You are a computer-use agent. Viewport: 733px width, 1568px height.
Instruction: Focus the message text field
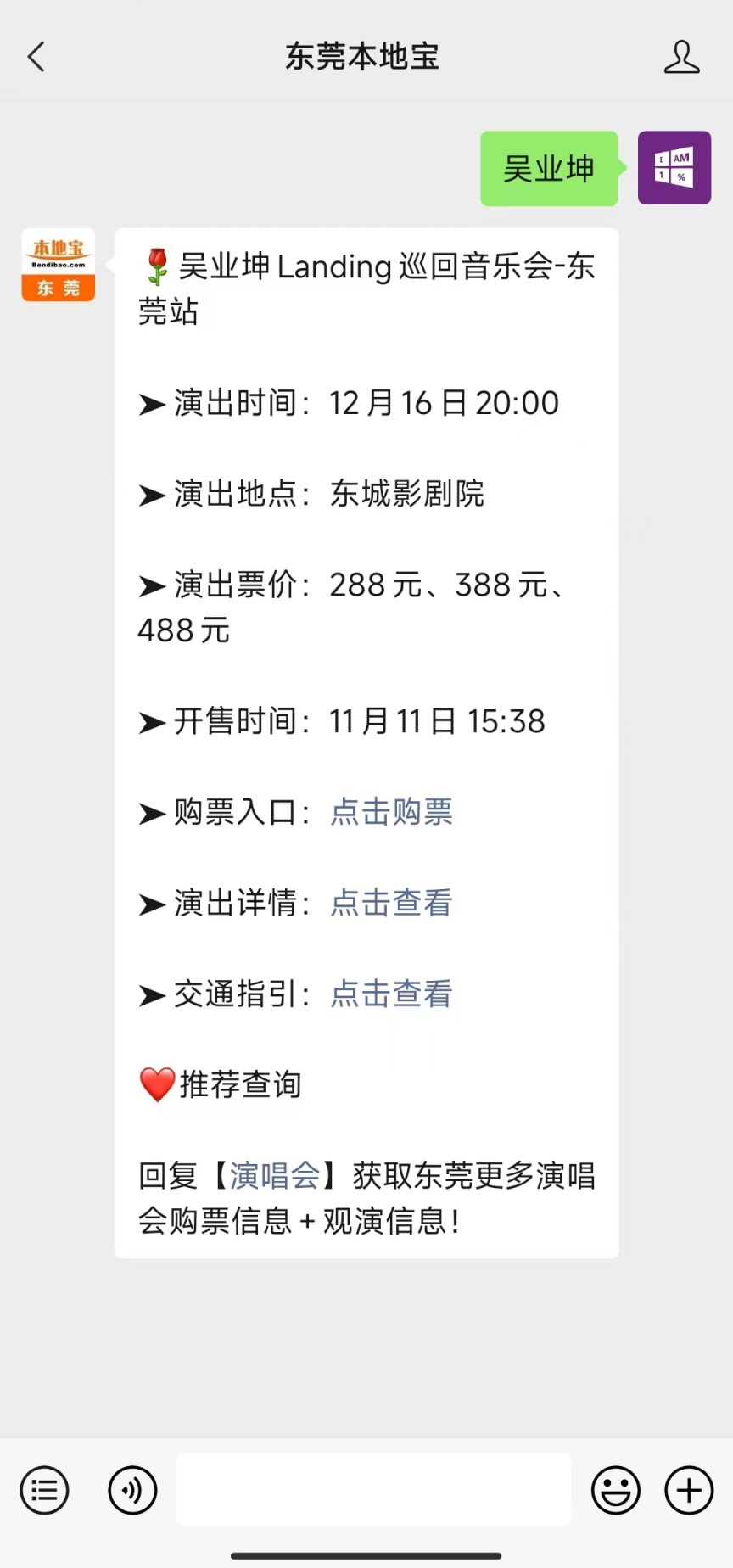click(x=374, y=1489)
